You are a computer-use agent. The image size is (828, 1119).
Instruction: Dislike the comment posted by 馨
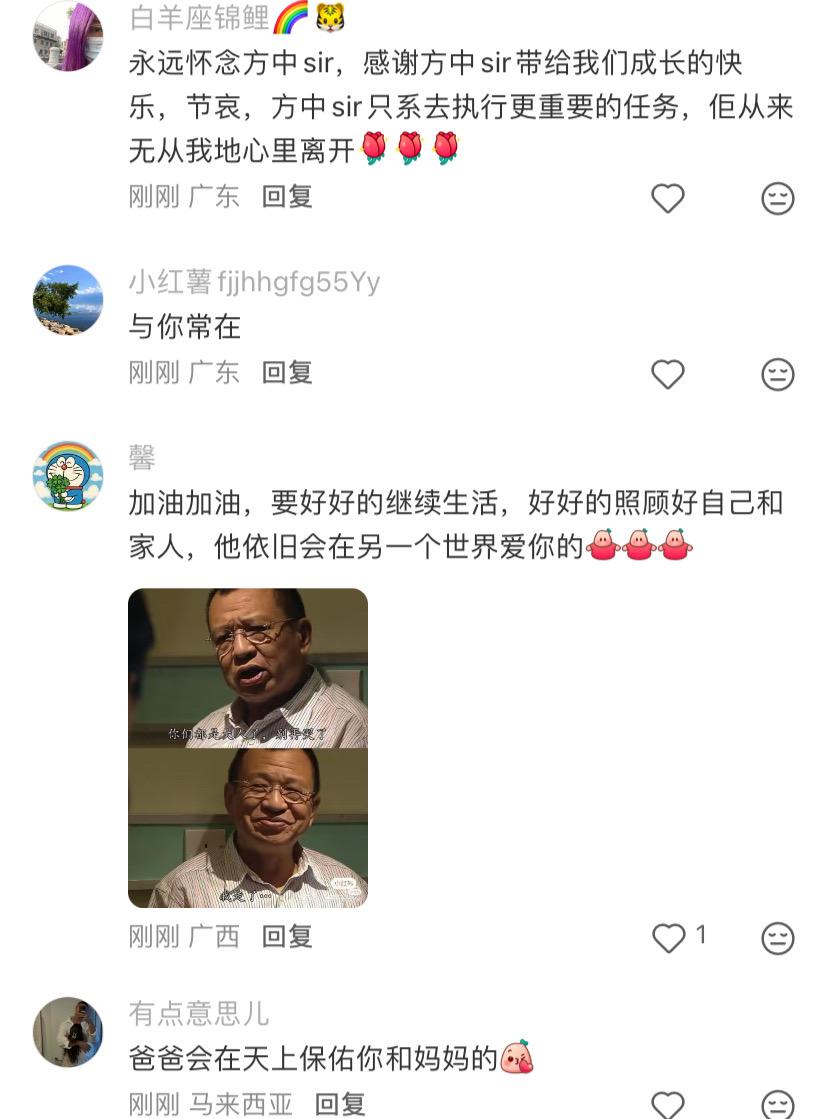pos(777,938)
